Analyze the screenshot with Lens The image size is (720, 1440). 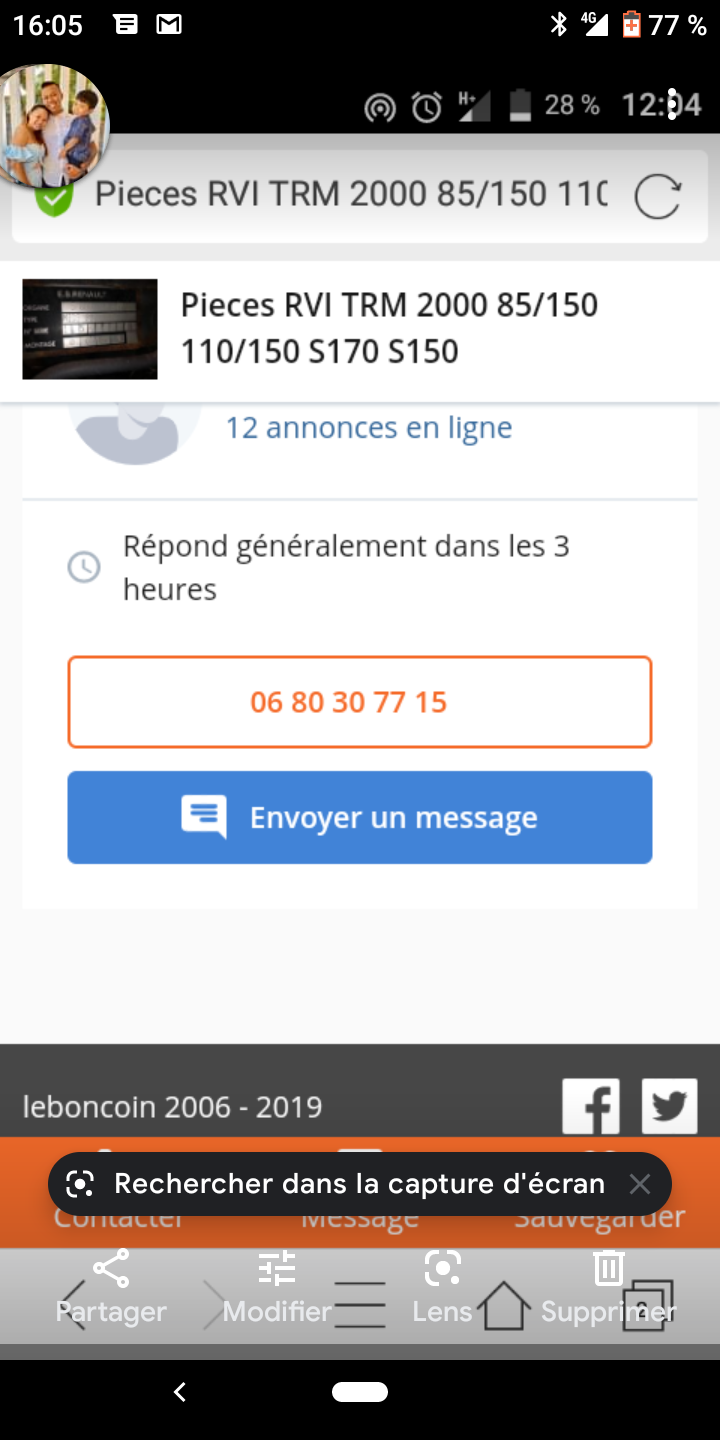coord(442,1288)
